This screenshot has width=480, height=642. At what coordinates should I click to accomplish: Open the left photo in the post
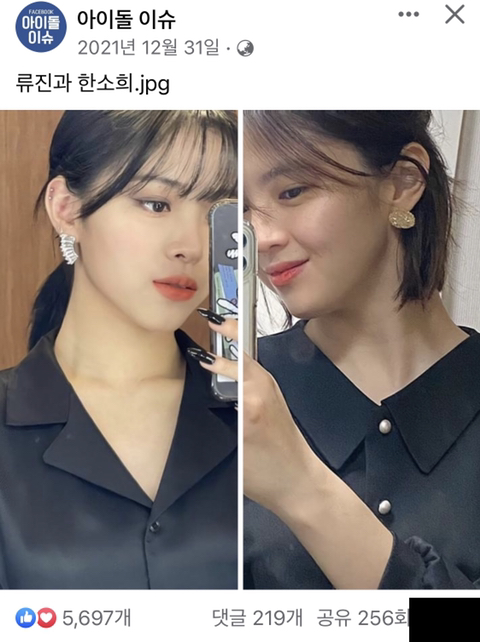pyautogui.click(x=119, y=349)
